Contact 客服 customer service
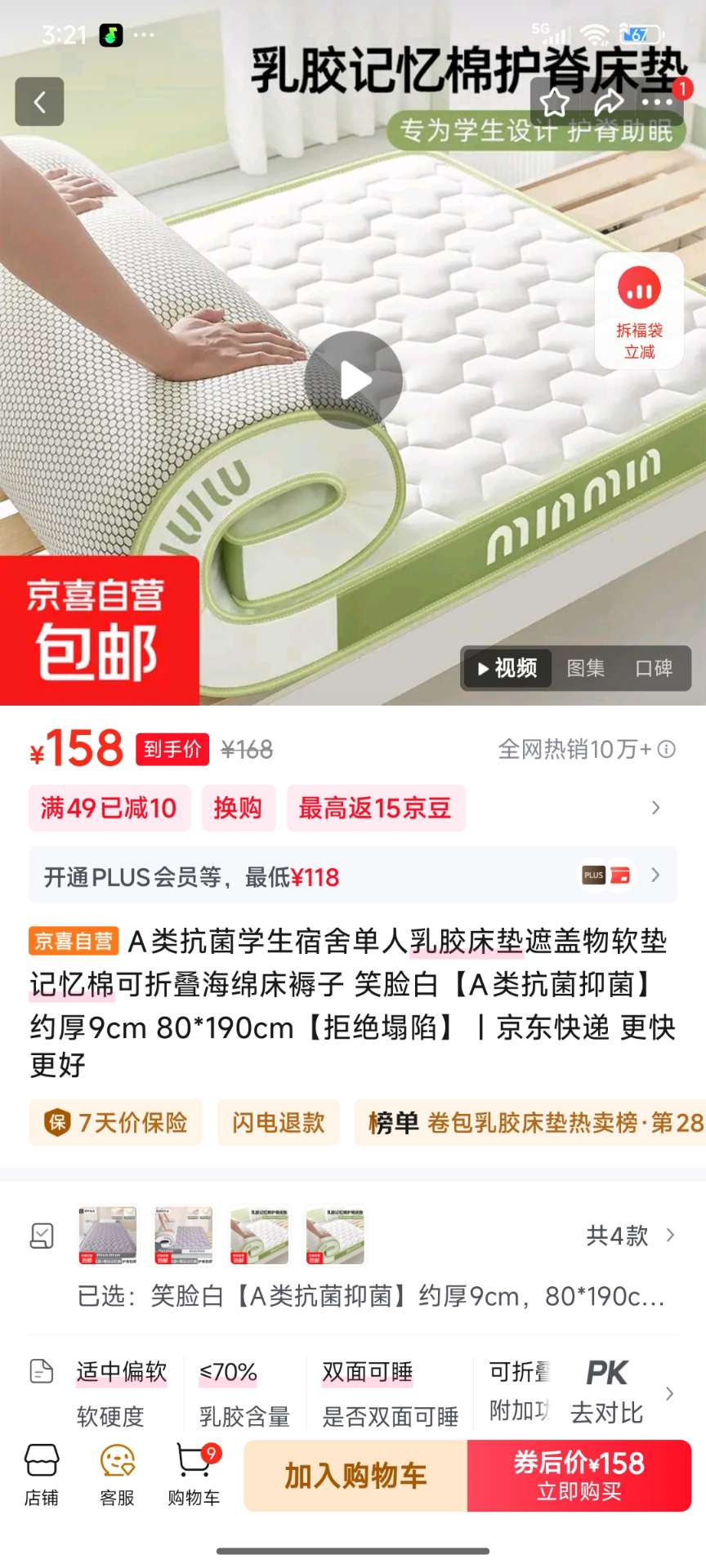 coord(117,1475)
